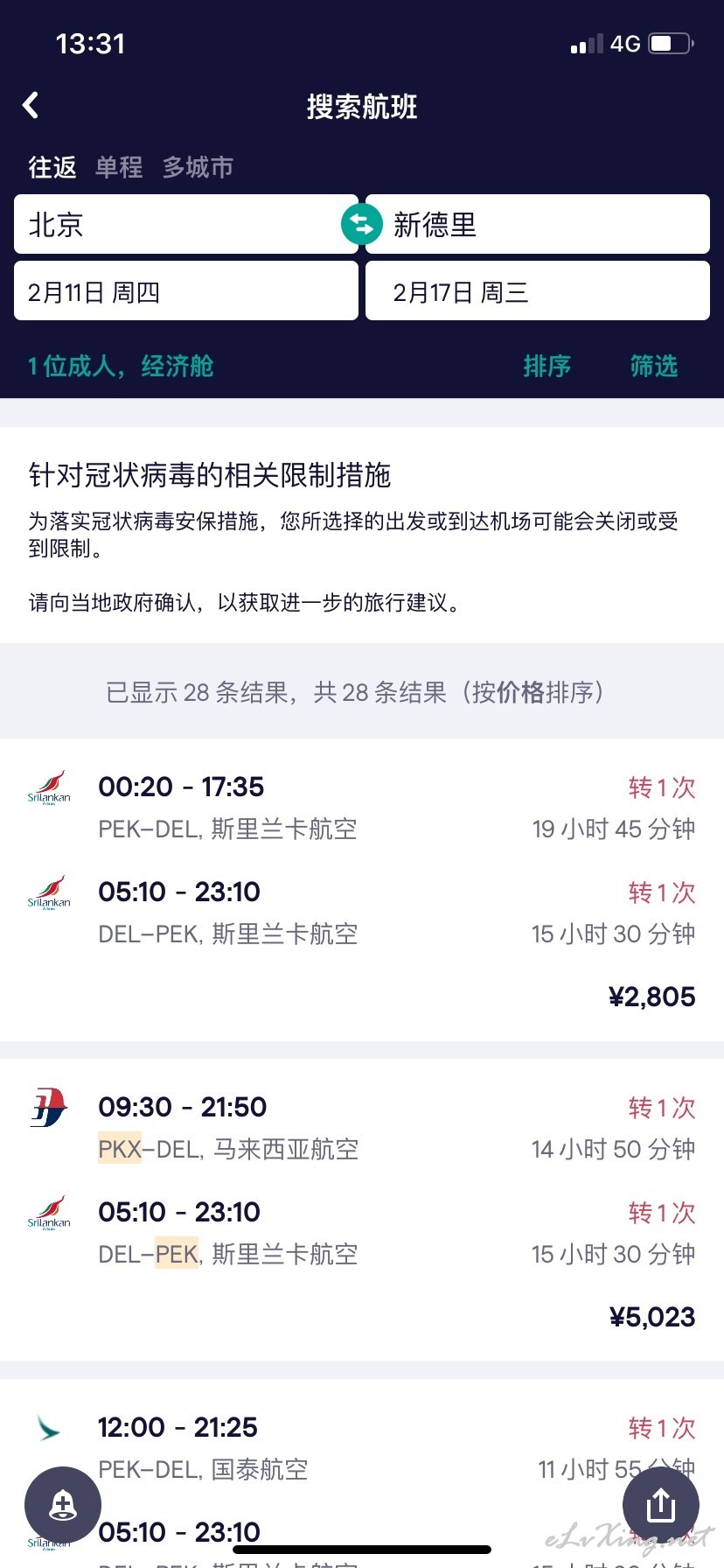
Task: Switch to the 多城市 multi-city tab
Action: click(198, 167)
